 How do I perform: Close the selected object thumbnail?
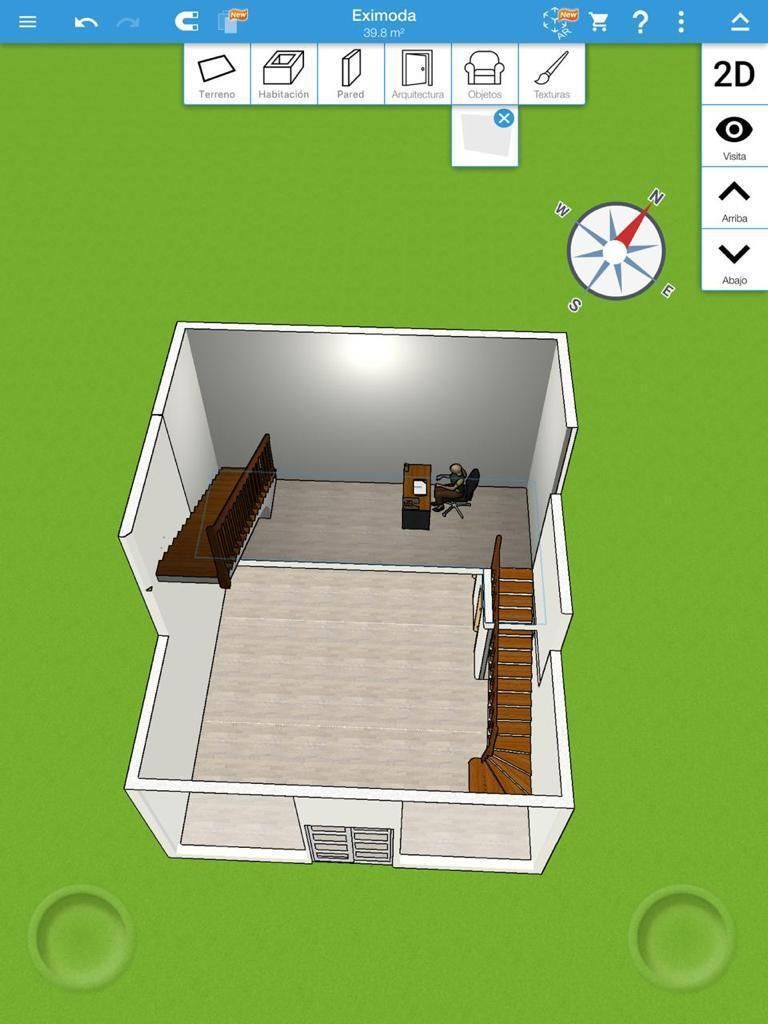pos(504,118)
